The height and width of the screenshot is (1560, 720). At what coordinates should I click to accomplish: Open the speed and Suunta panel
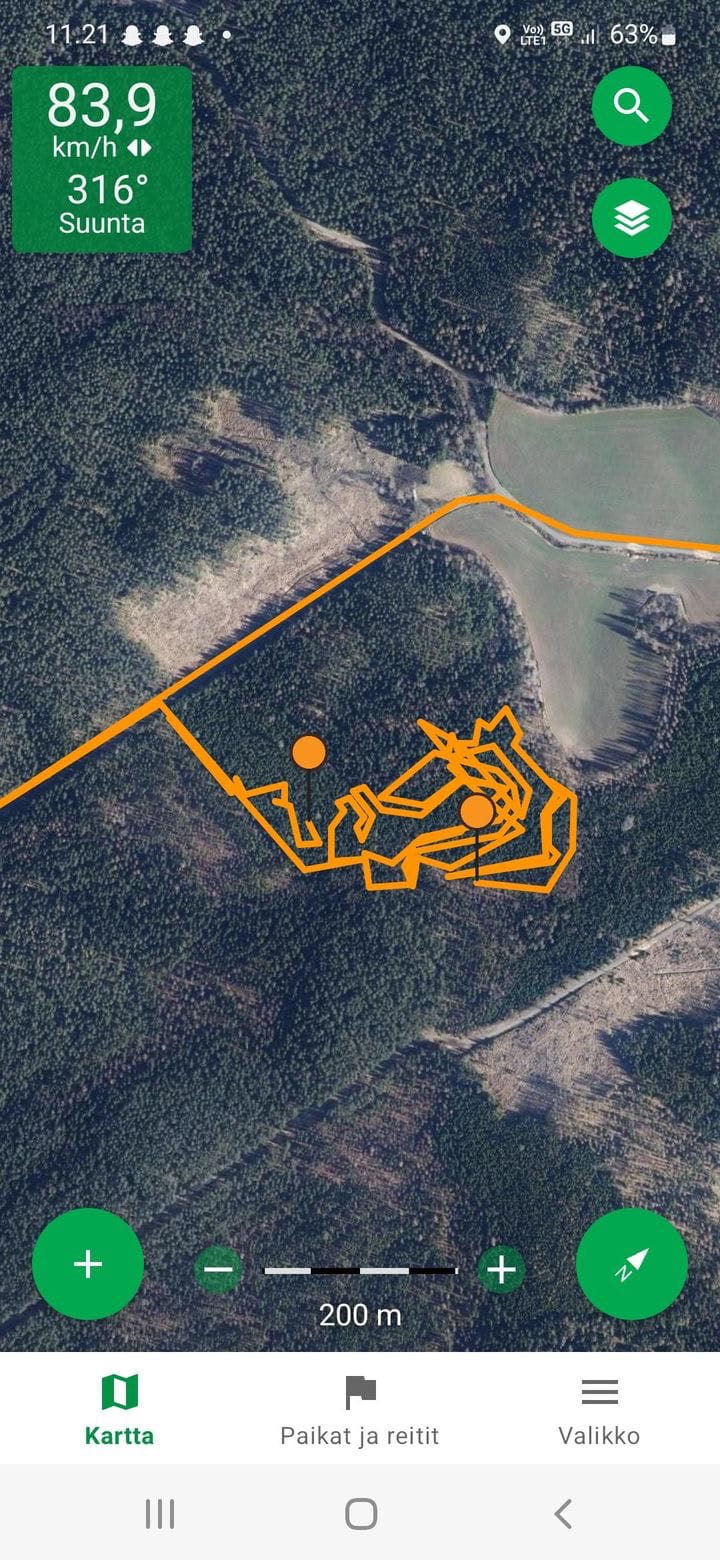tap(102, 159)
